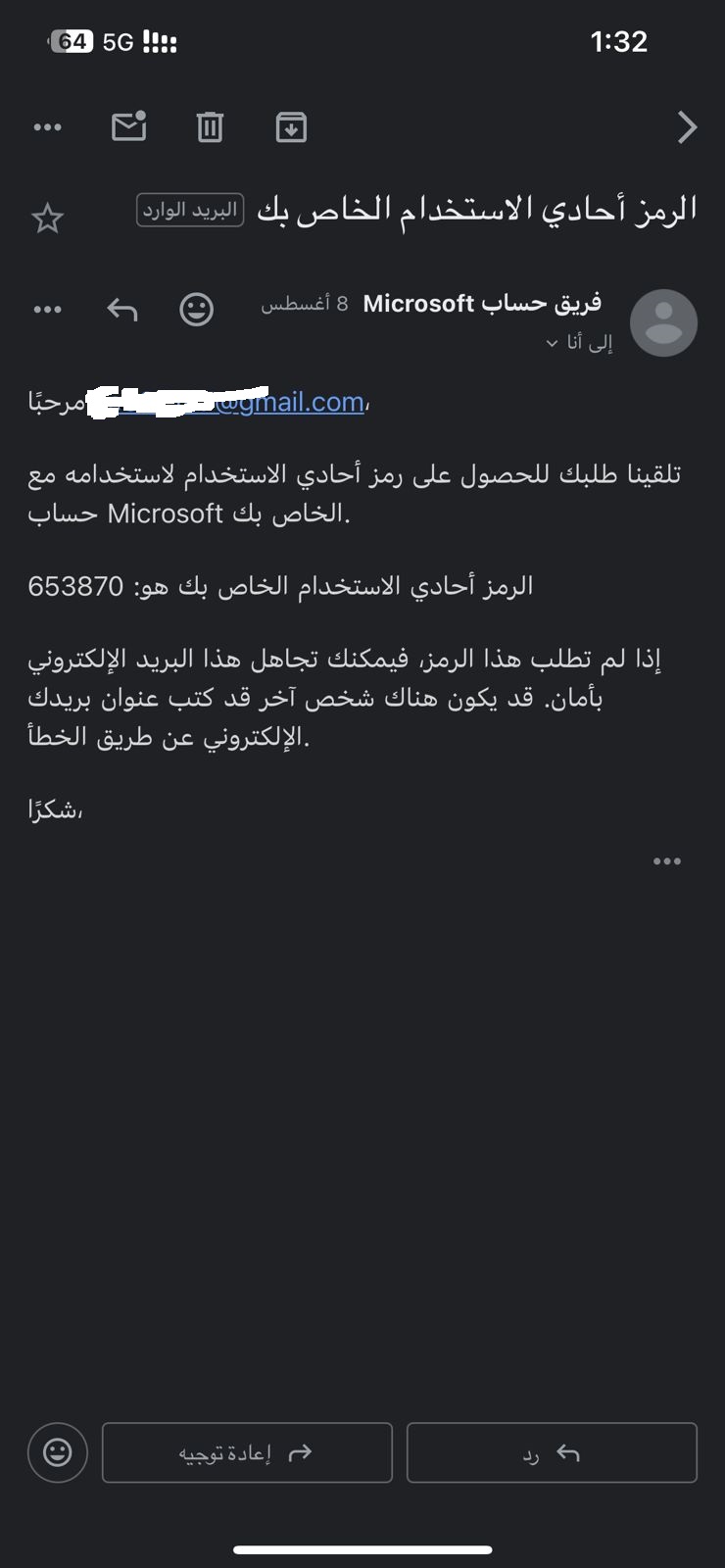Open the sender's profile avatar

click(x=663, y=322)
